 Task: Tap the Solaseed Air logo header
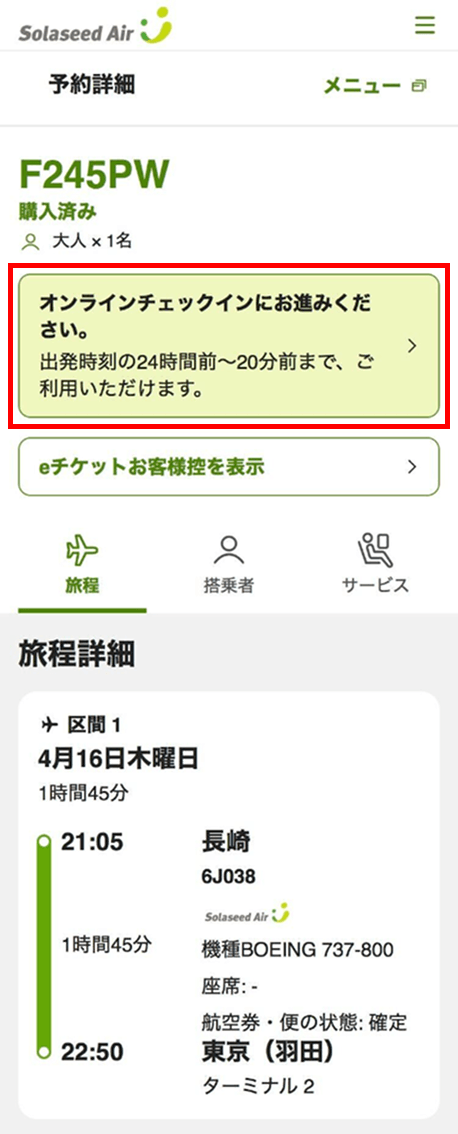tap(95, 27)
